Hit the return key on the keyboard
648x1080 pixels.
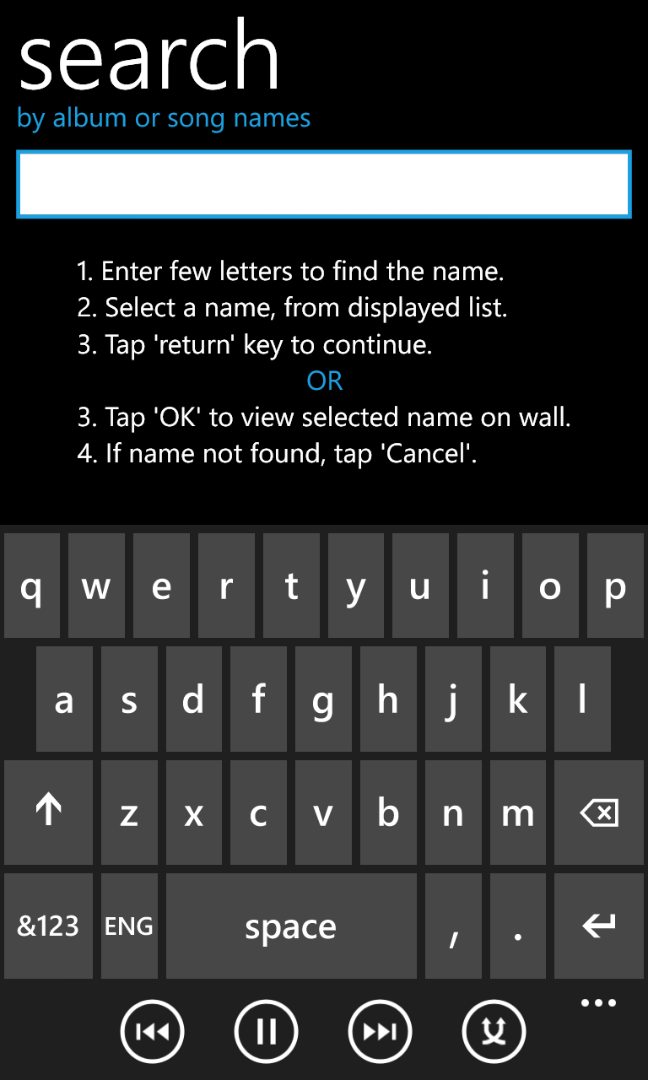coord(598,926)
